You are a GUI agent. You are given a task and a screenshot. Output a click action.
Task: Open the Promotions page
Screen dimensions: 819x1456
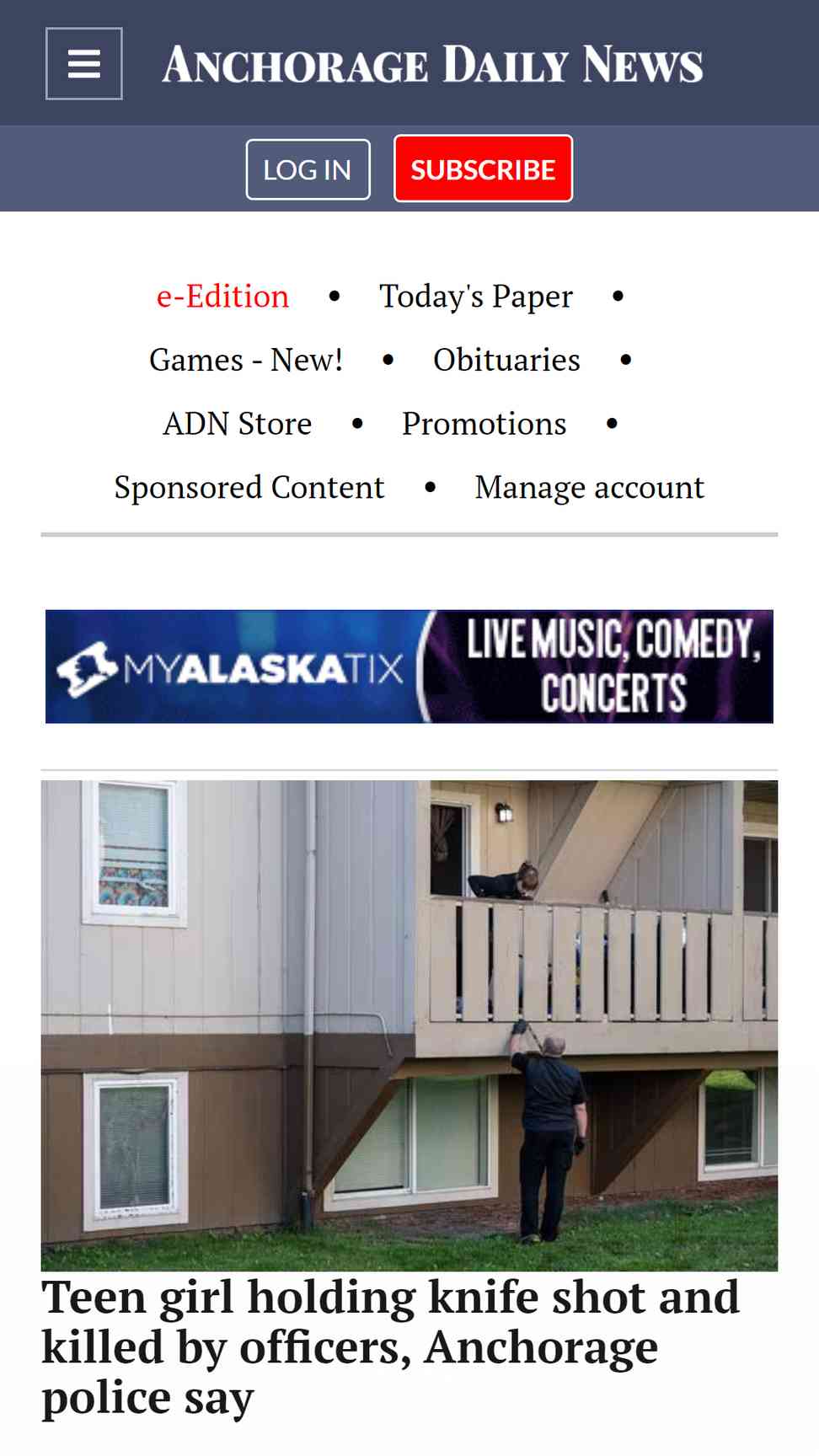coord(484,424)
